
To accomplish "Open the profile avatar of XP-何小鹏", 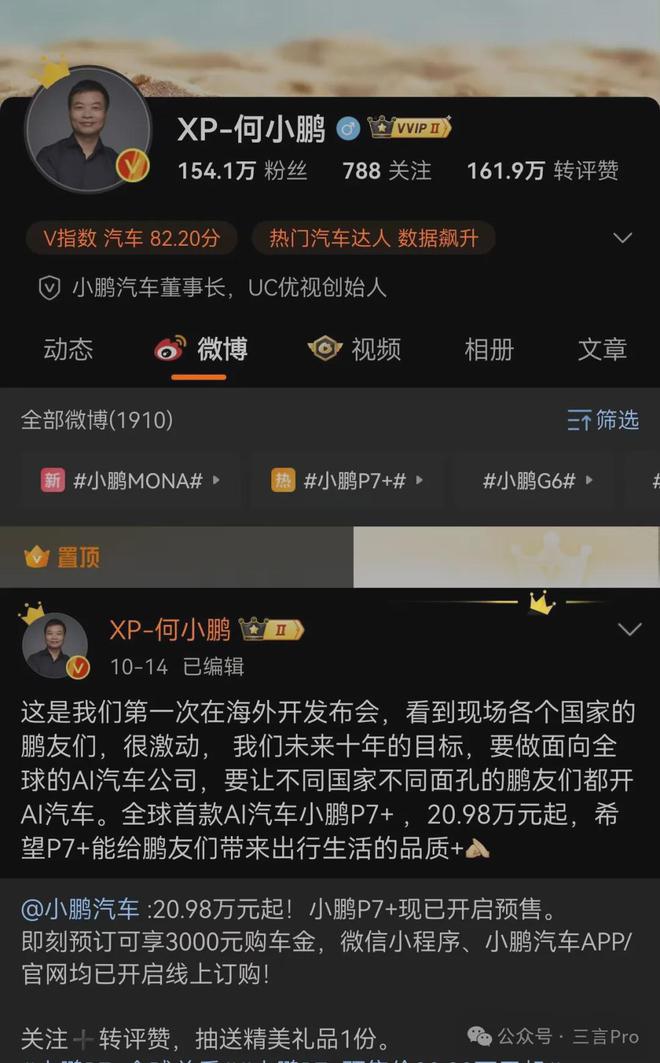I will coord(88,130).
